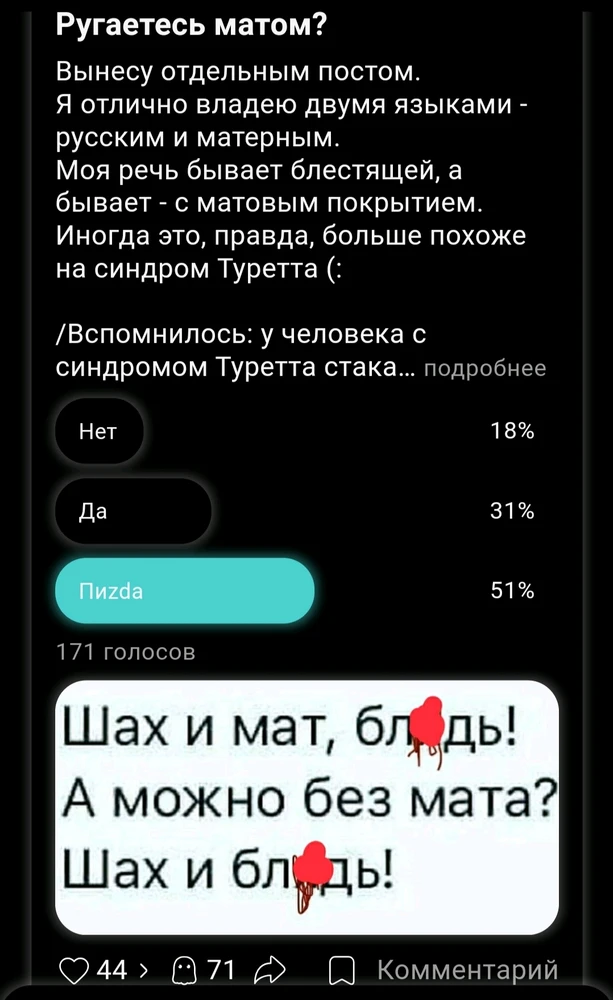Screen dimensions: 613x1000
Task: Select the poll option "Нет"
Action: (99, 432)
